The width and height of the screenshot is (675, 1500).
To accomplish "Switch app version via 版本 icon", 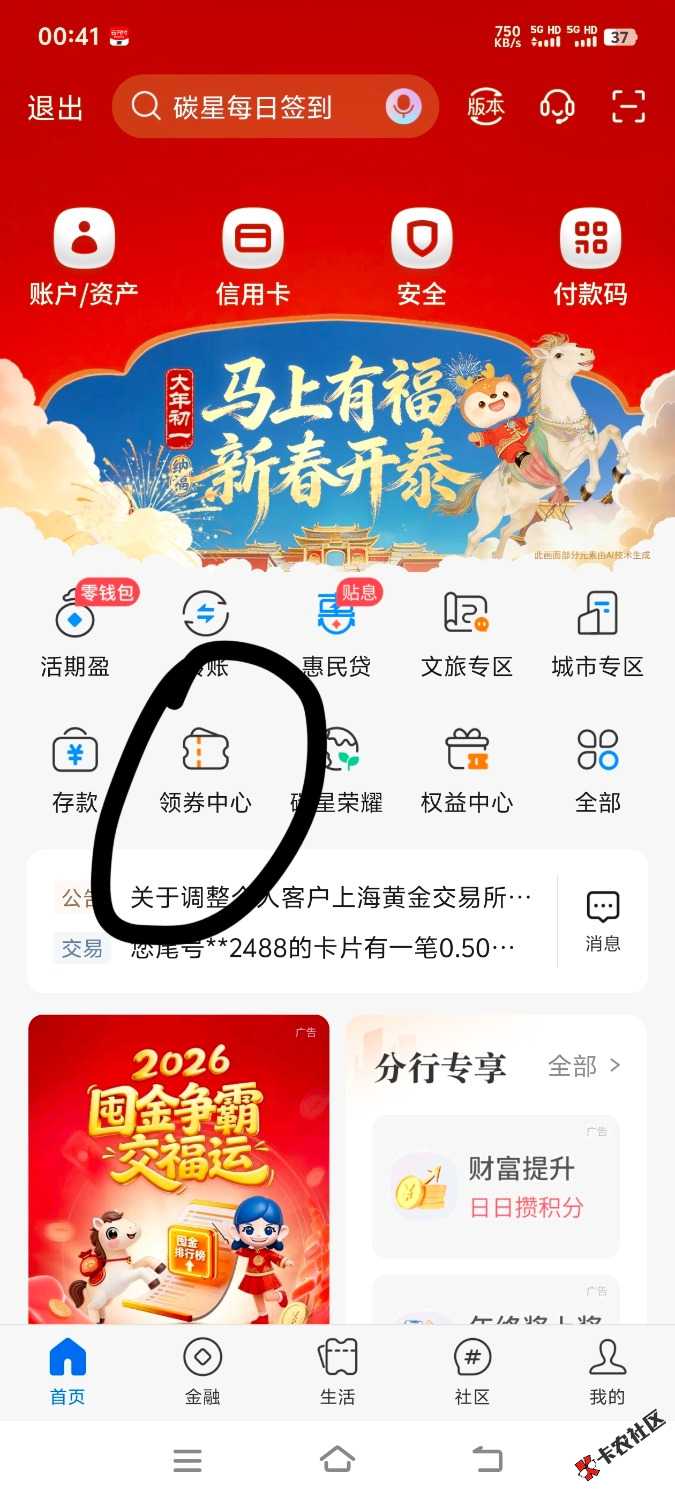I will 486,107.
